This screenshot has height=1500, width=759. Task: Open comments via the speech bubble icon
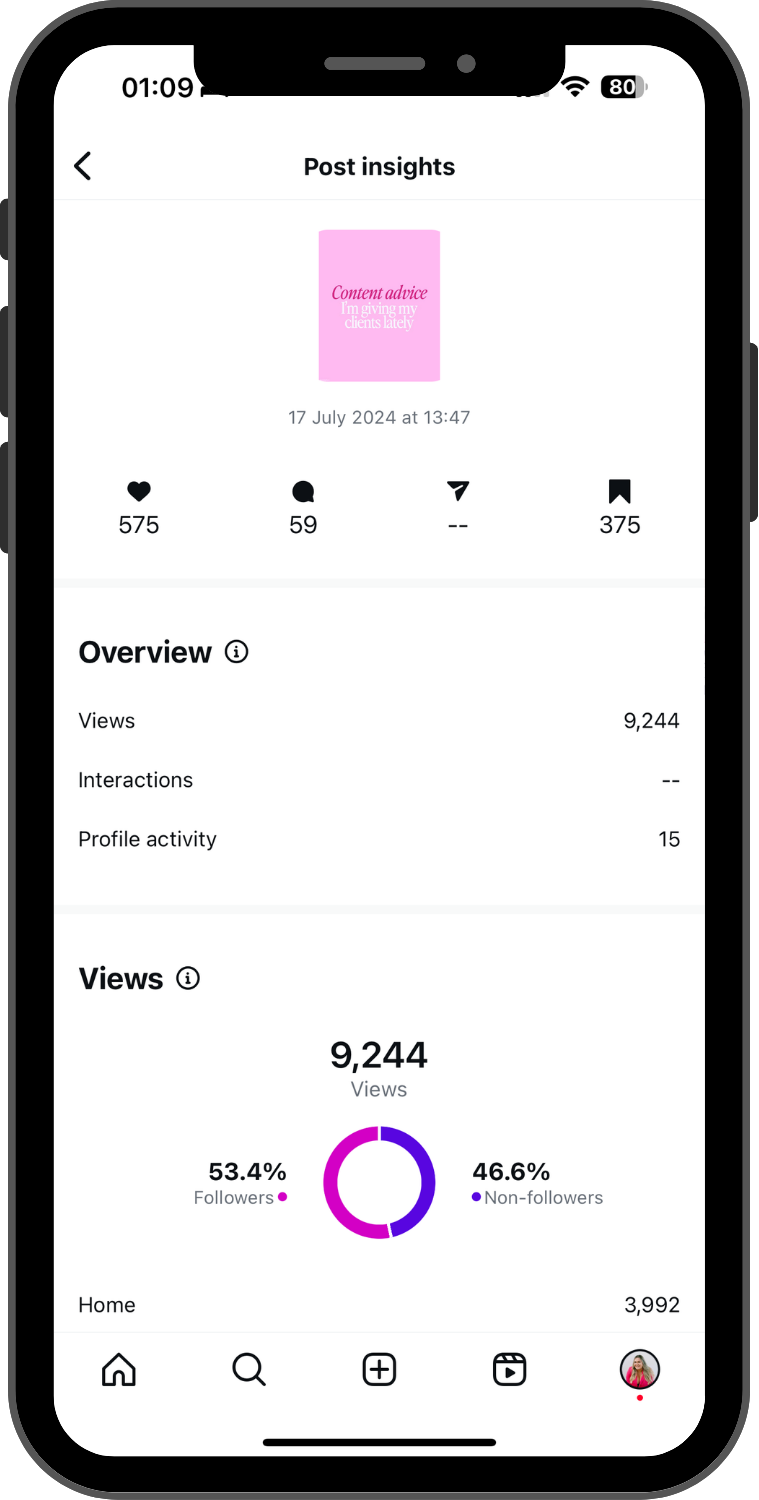coord(302,492)
